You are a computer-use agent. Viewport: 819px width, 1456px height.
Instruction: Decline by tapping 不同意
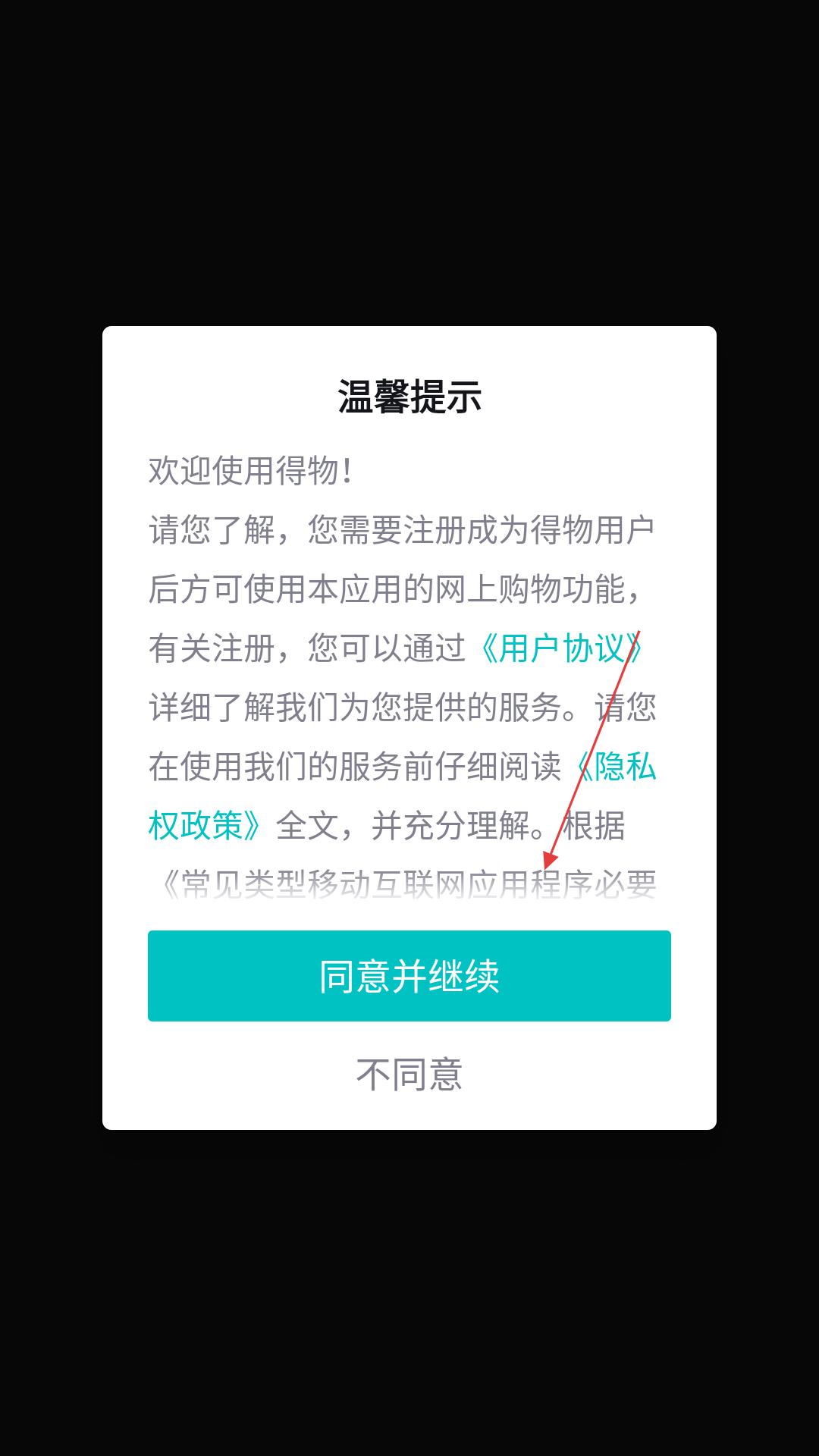point(409,1074)
